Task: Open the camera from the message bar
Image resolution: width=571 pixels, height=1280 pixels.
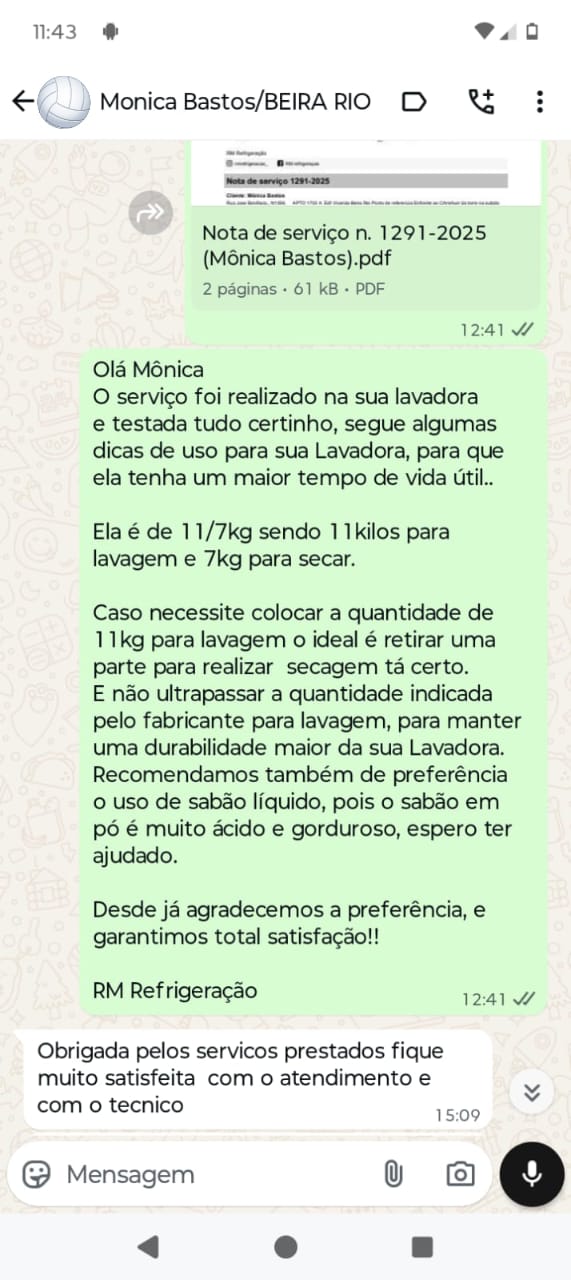Action: [460, 1174]
